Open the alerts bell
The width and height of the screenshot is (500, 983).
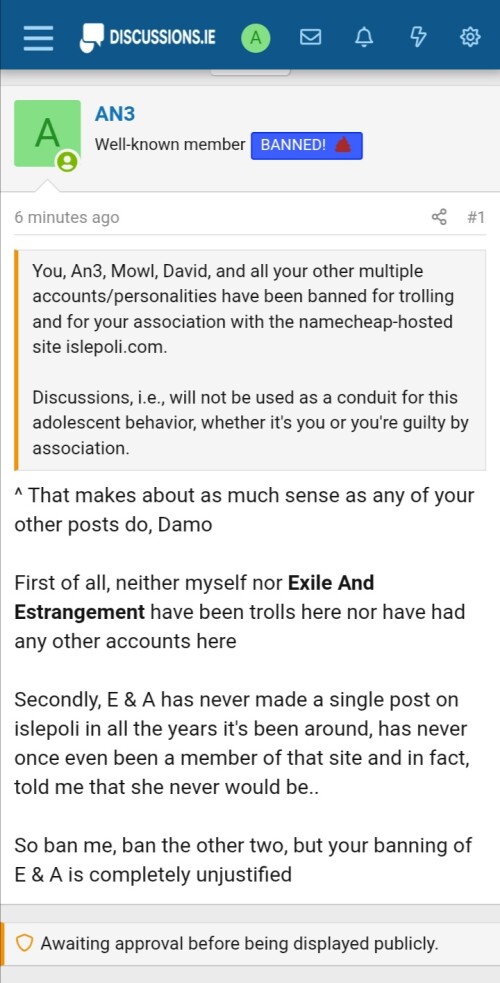pos(364,38)
